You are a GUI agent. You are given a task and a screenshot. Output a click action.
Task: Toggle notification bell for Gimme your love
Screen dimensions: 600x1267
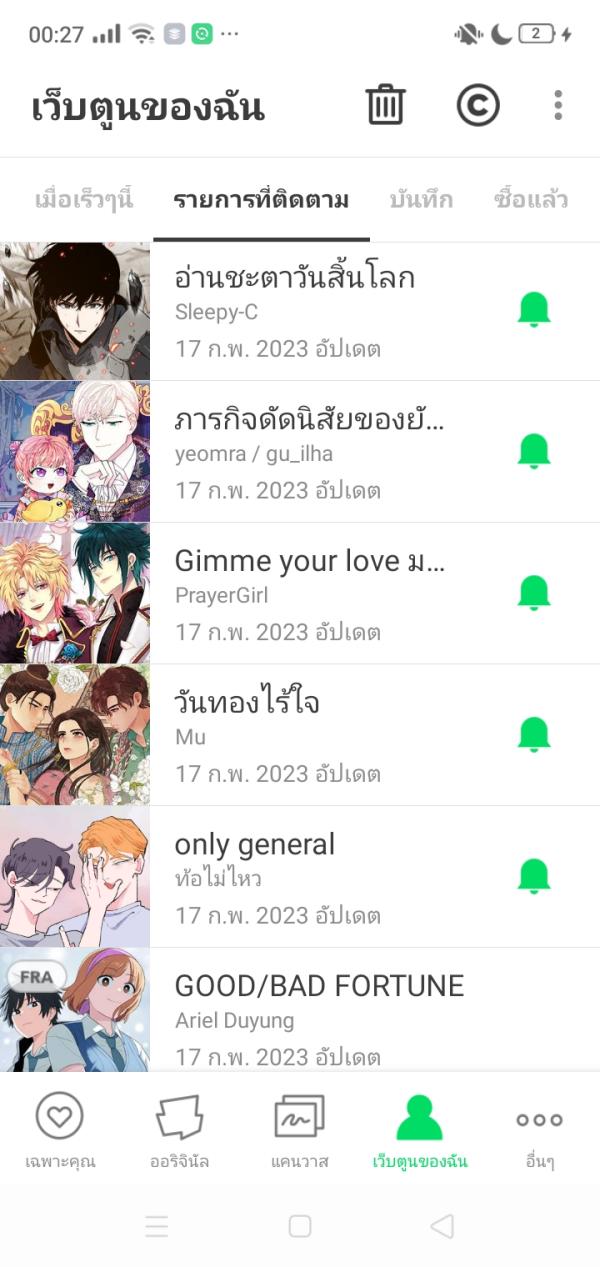click(x=534, y=594)
